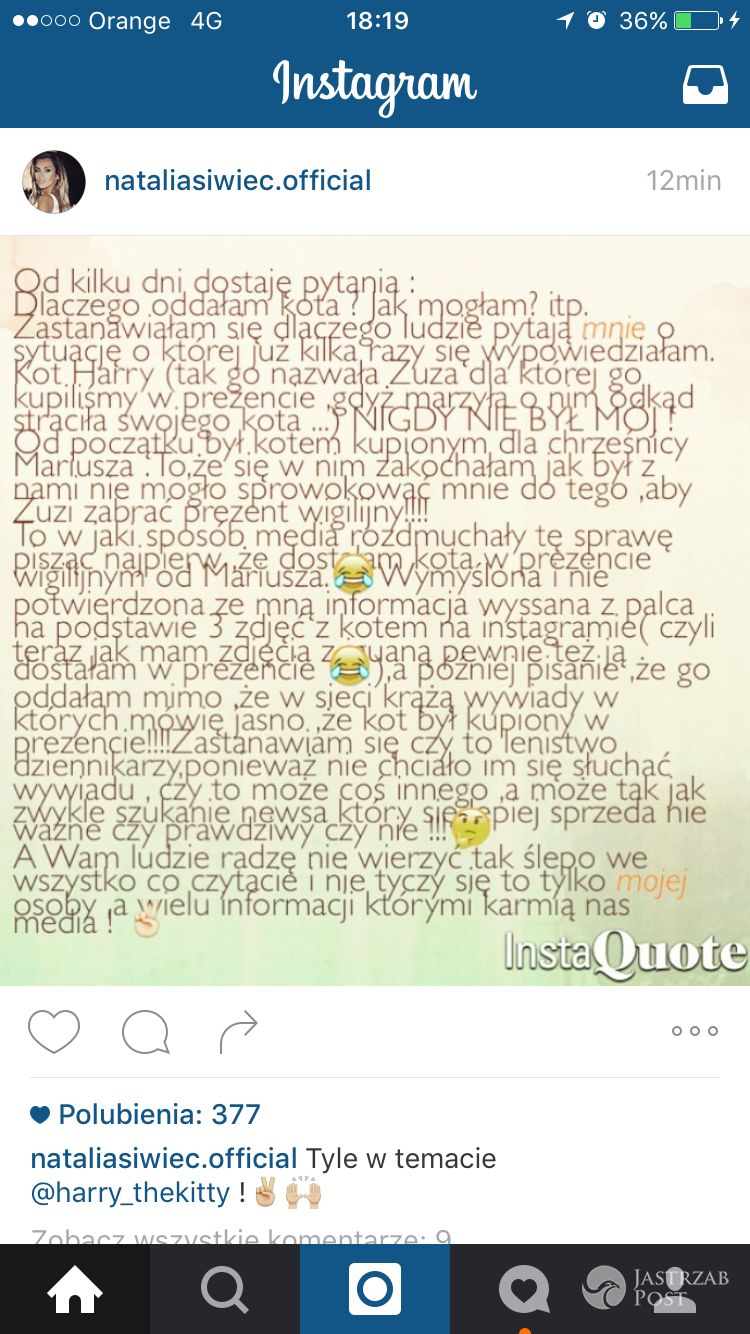Tap the InstaQuote post image
The height and width of the screenshot is (1334, 750).
click(x=375, y=610)
